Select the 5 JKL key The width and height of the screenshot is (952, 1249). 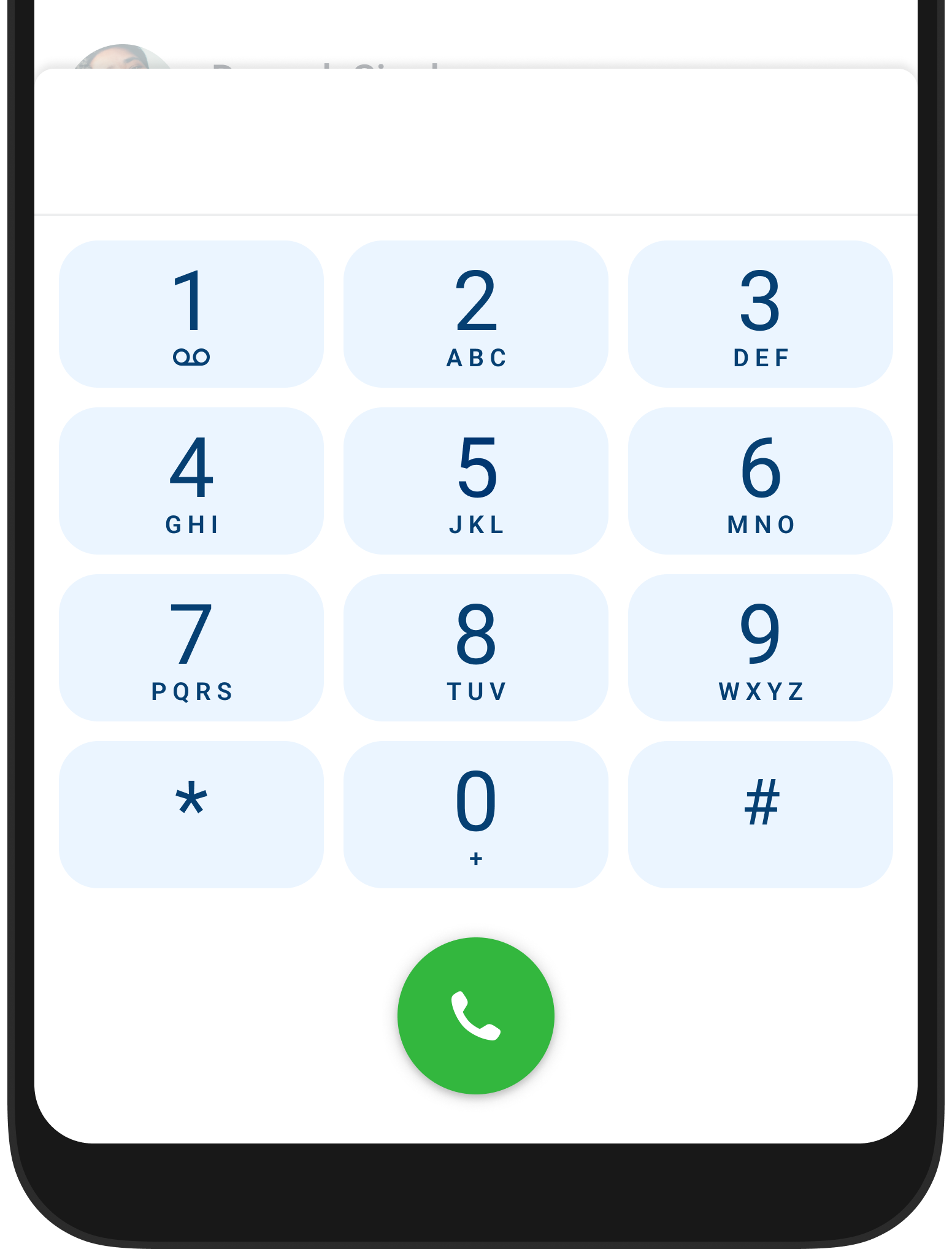point(475,481)
